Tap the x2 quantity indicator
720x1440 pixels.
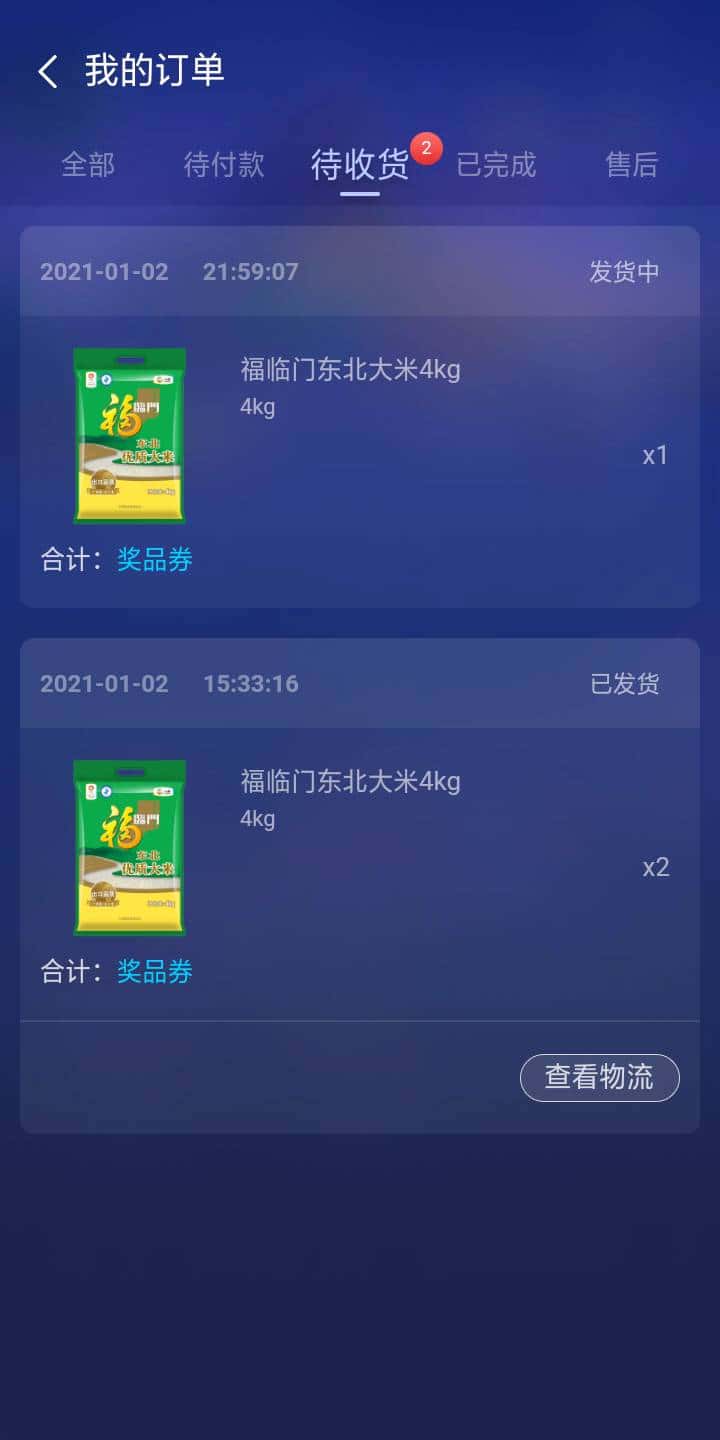click(656, 867)
